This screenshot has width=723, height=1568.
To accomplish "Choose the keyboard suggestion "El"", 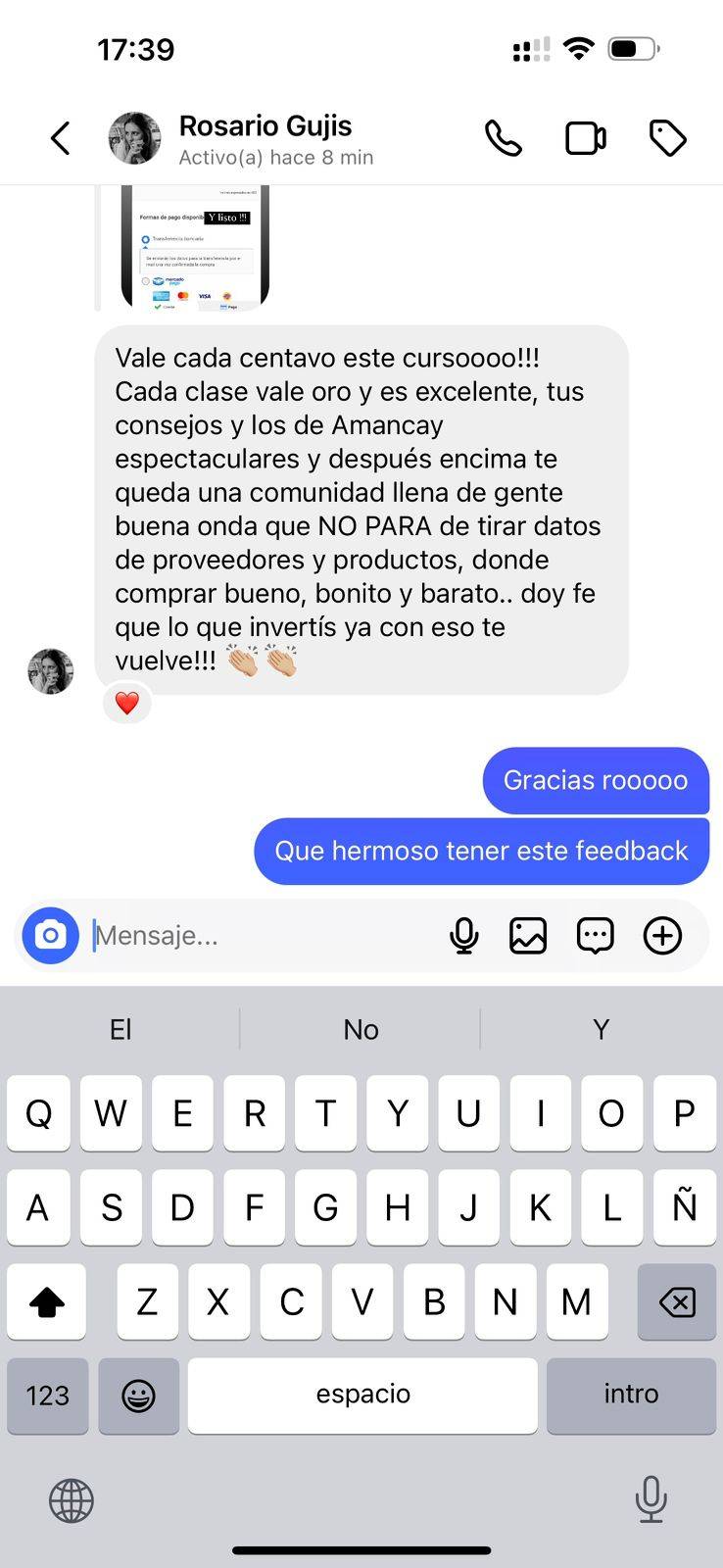I will click(x=120, y=1029).
